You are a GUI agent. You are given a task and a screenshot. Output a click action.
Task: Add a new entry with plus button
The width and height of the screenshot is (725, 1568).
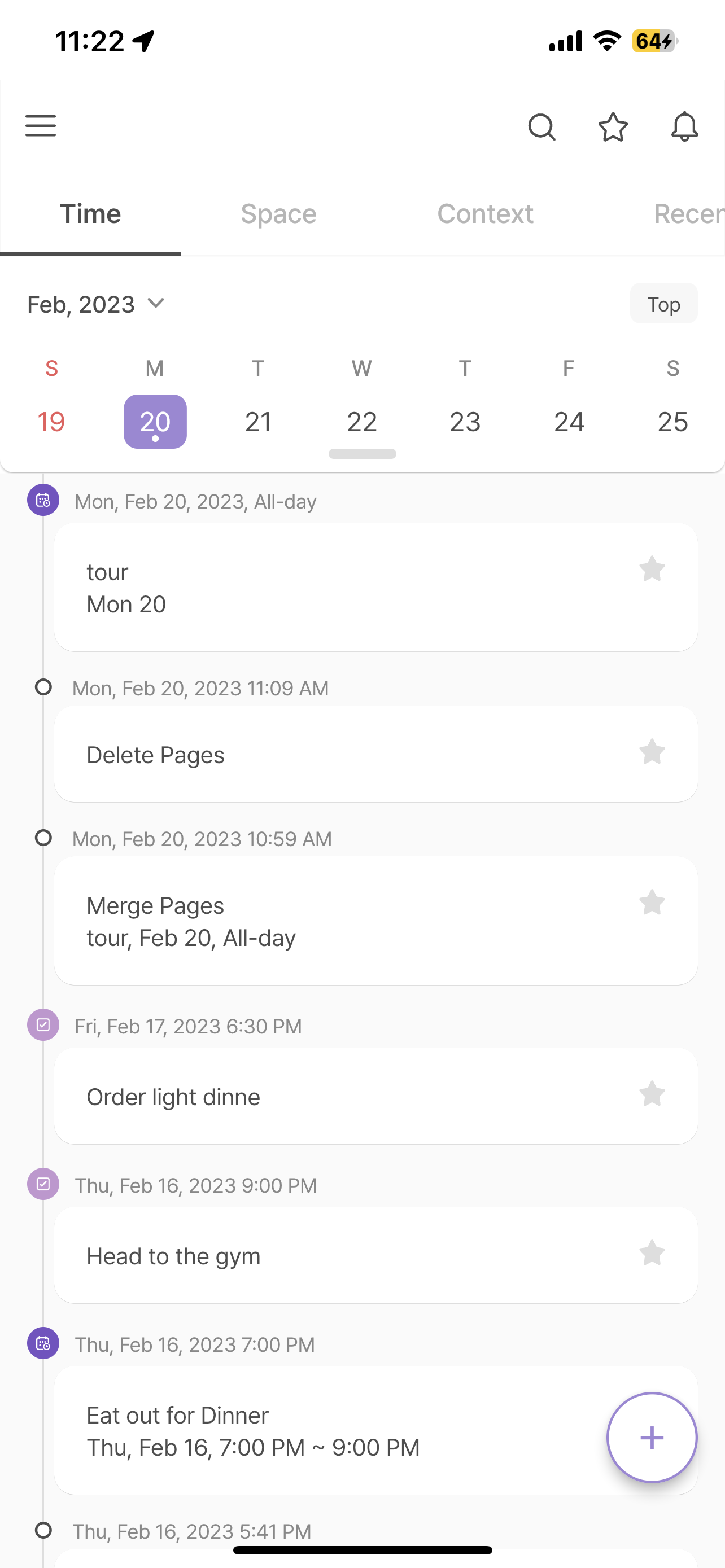pos(652,1437)
